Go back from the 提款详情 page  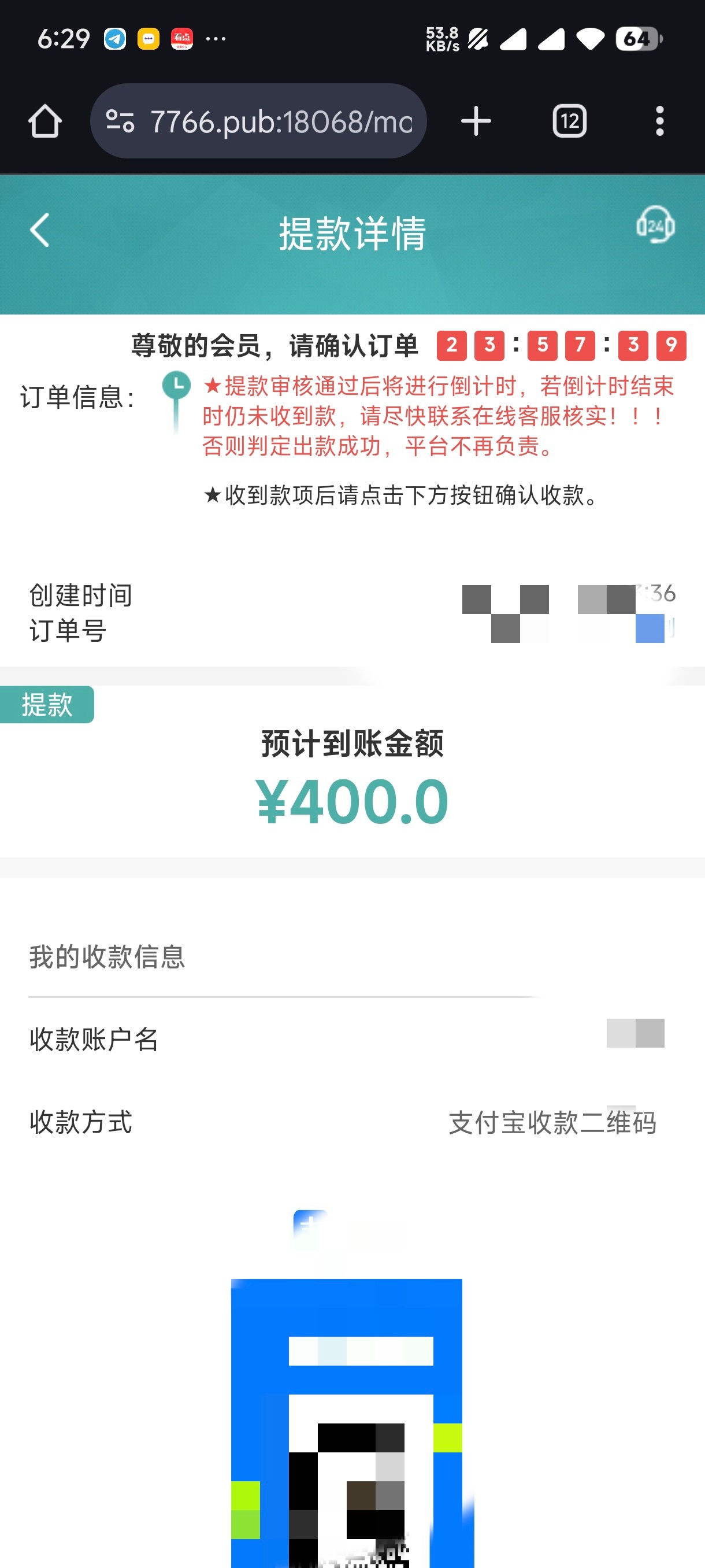(40, 230)
